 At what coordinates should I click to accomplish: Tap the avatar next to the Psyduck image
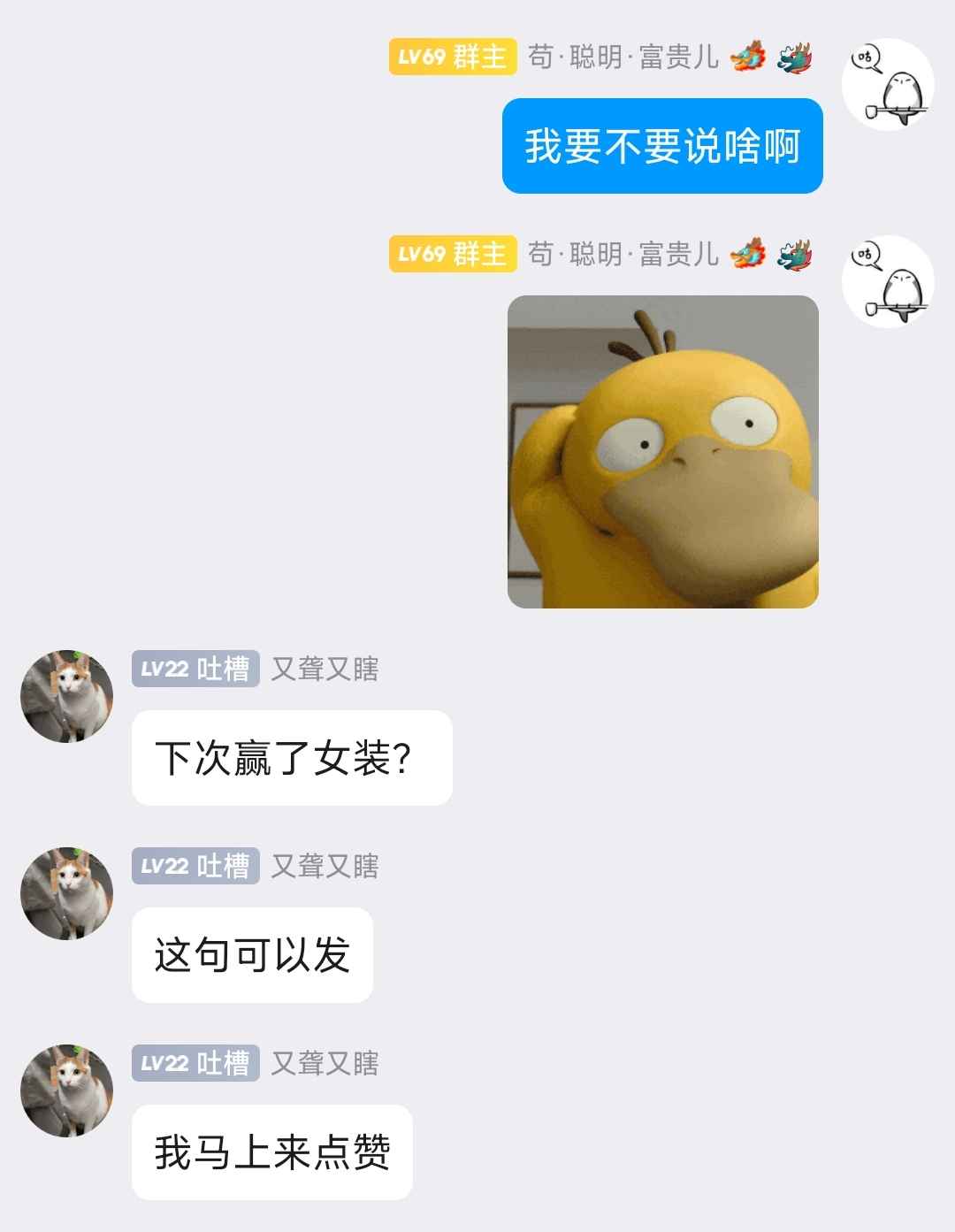click(888, 282)
